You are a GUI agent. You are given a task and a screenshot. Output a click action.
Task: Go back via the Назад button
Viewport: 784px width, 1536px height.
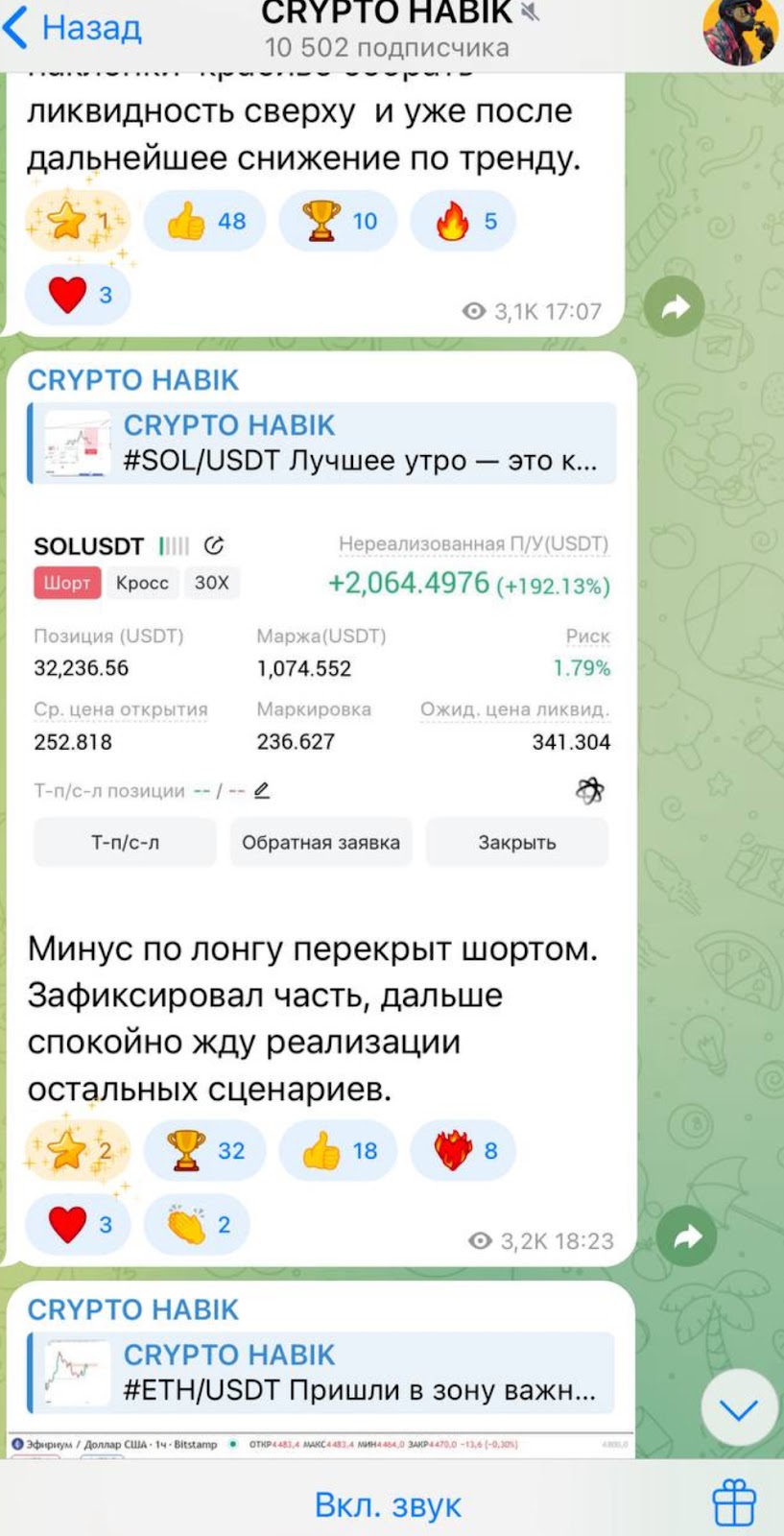click(x=73, y=27)
